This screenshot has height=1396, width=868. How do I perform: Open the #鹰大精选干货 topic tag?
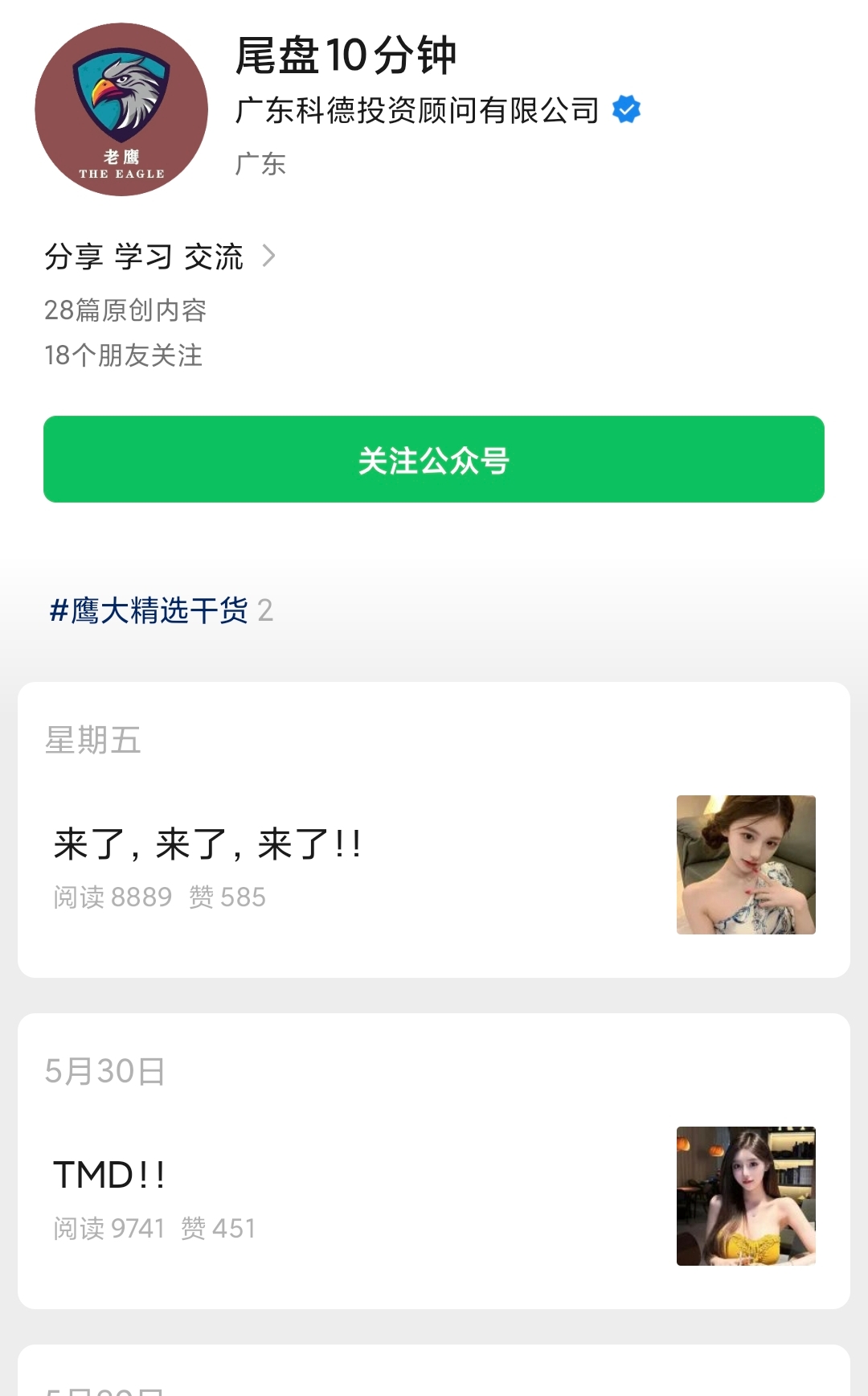(x=149, y=610)
